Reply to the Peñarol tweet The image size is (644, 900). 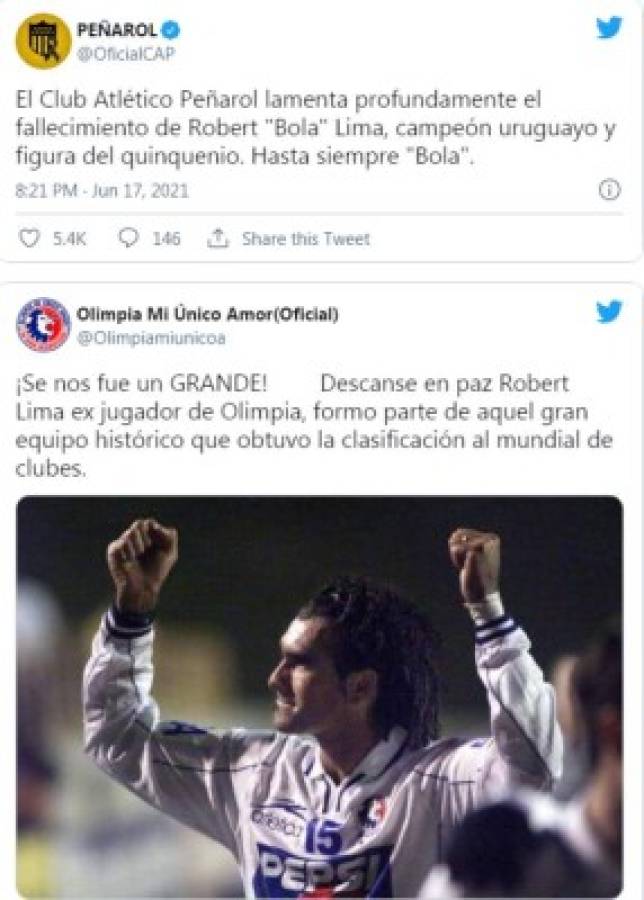tap(129, 239)
